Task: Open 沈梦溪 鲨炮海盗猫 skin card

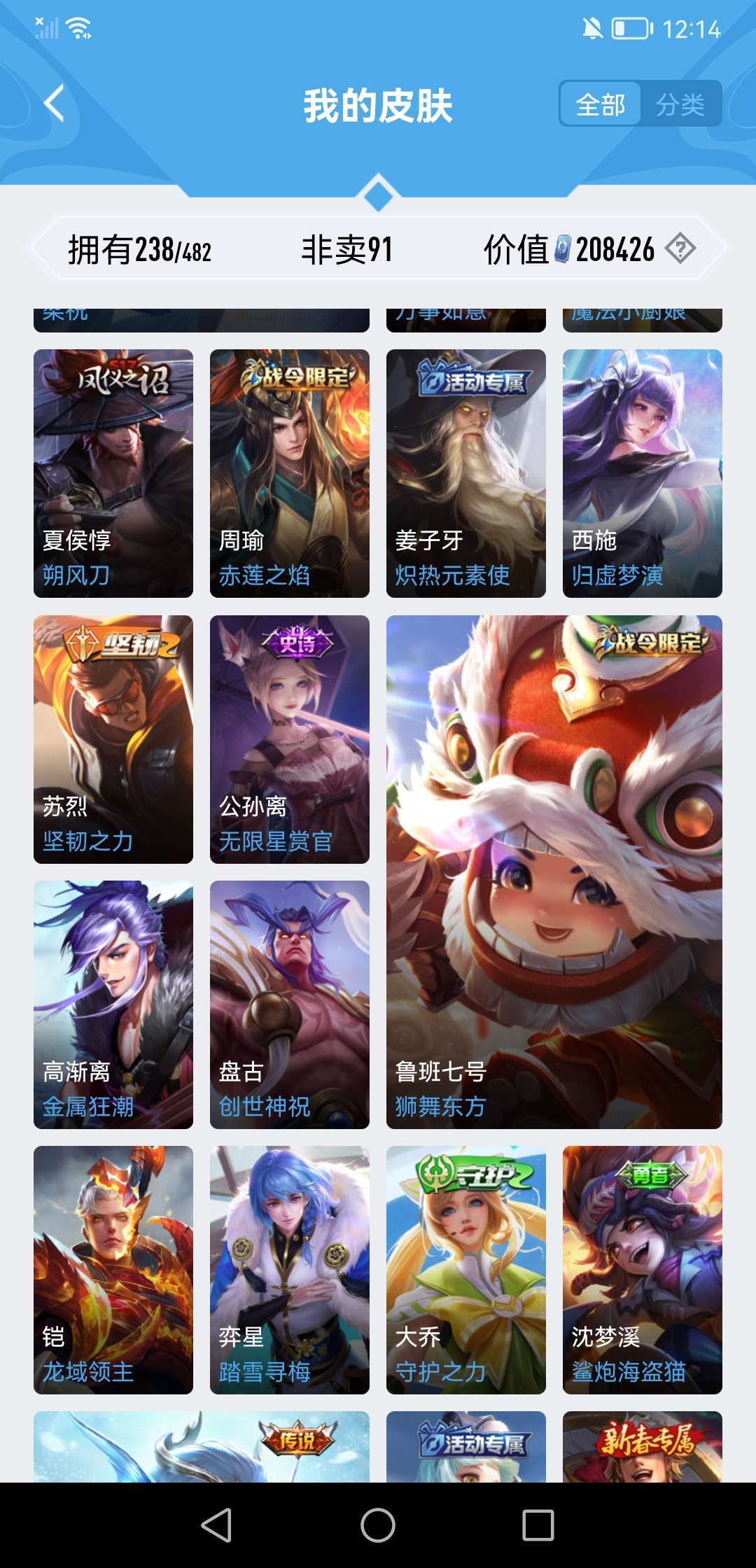Action: tap(643, 1270)
